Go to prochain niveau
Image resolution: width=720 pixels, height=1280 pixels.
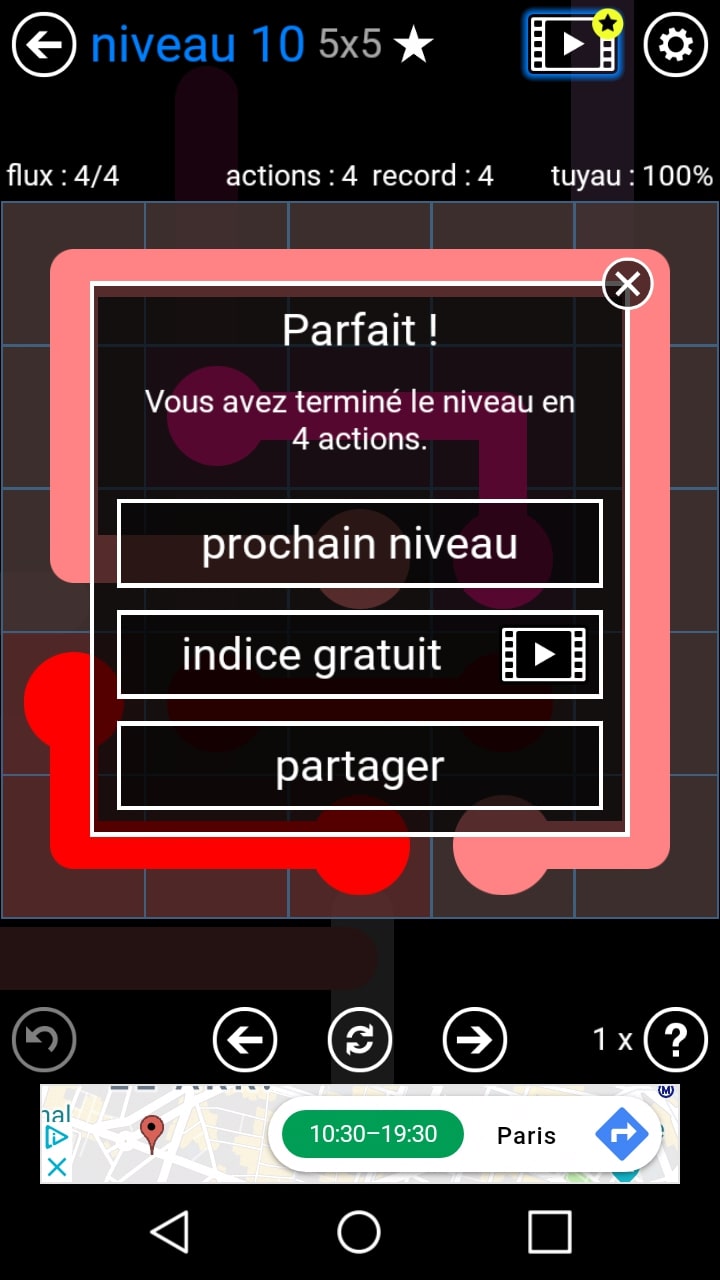tap(360, 544)
